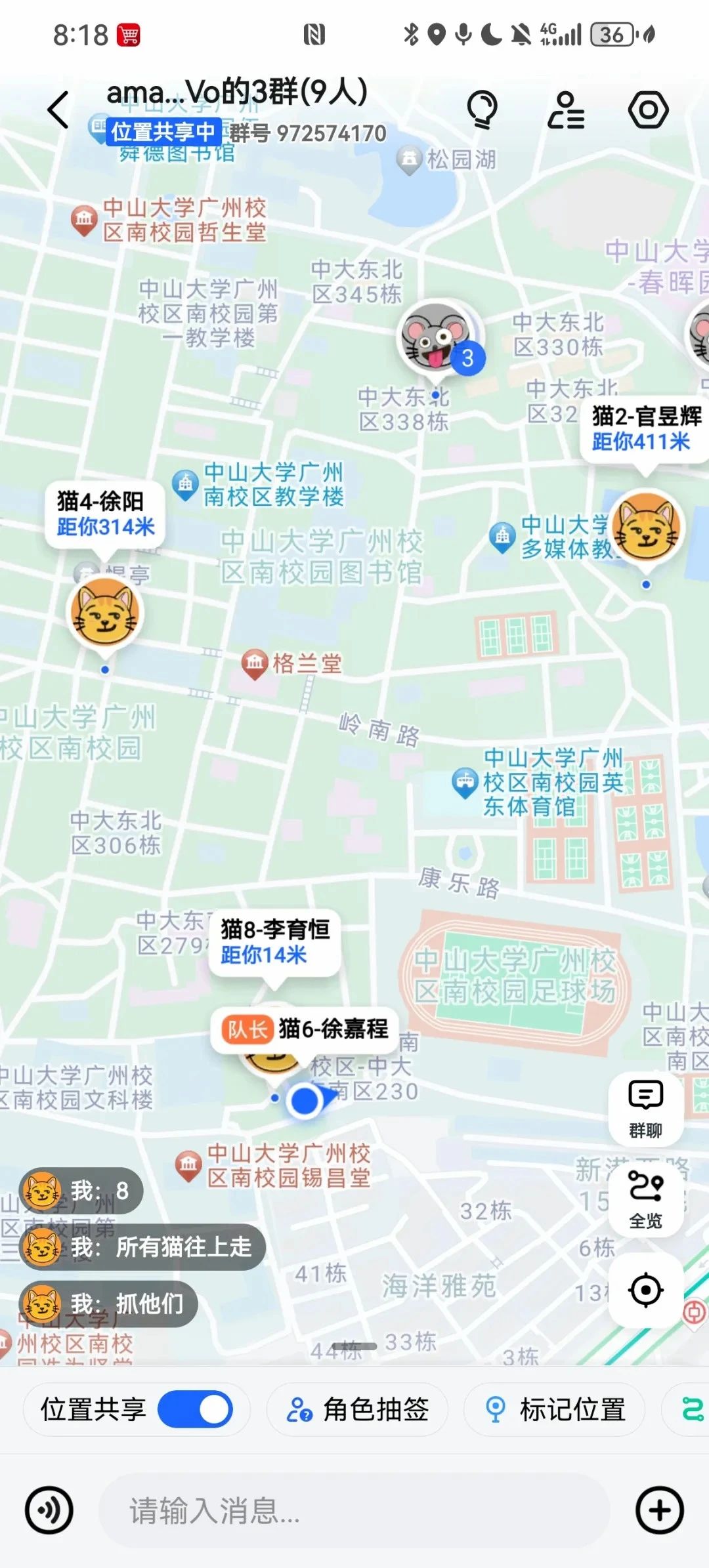Open the hexagon settings icon
This screenshot has height=1568, width=709.
(648, 110)
